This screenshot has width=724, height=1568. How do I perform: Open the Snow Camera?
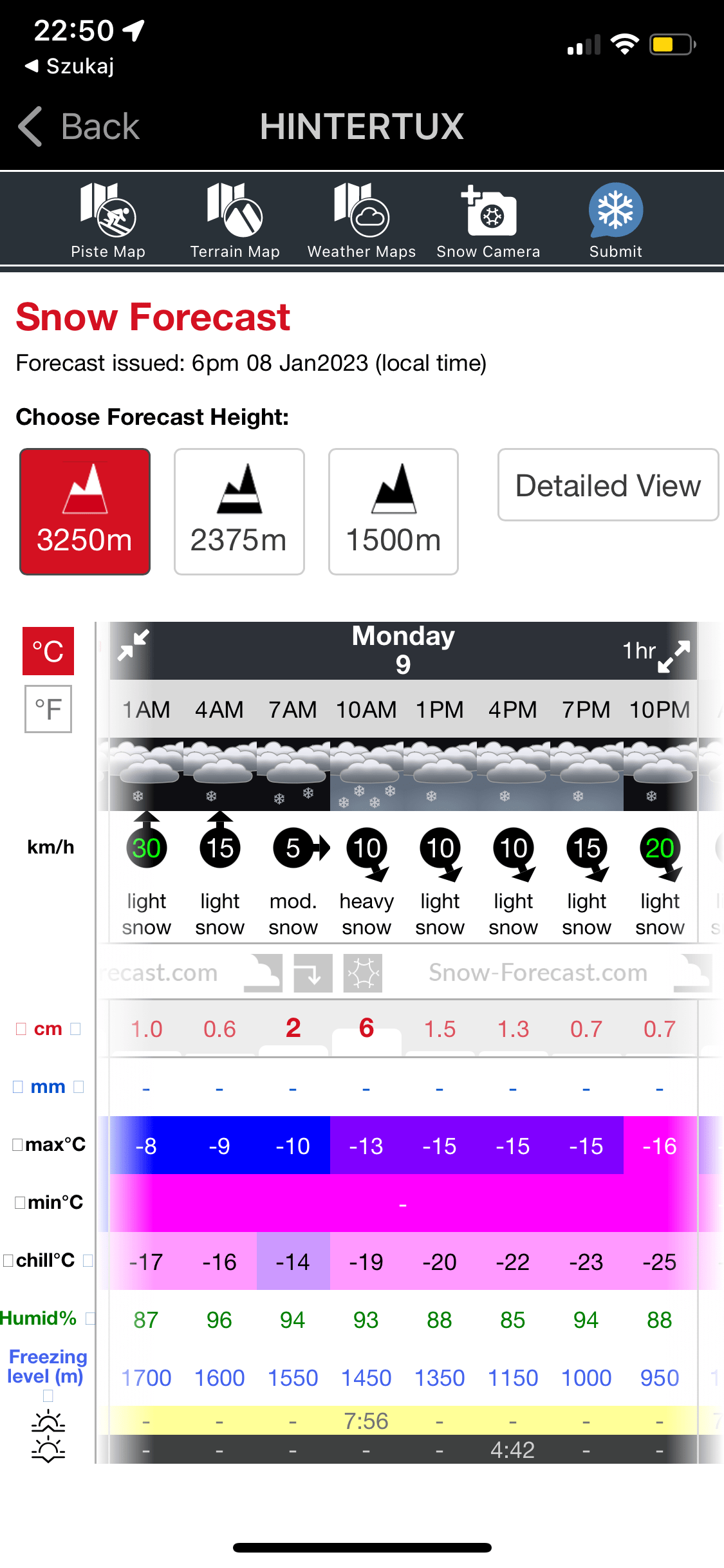point(488,221)
